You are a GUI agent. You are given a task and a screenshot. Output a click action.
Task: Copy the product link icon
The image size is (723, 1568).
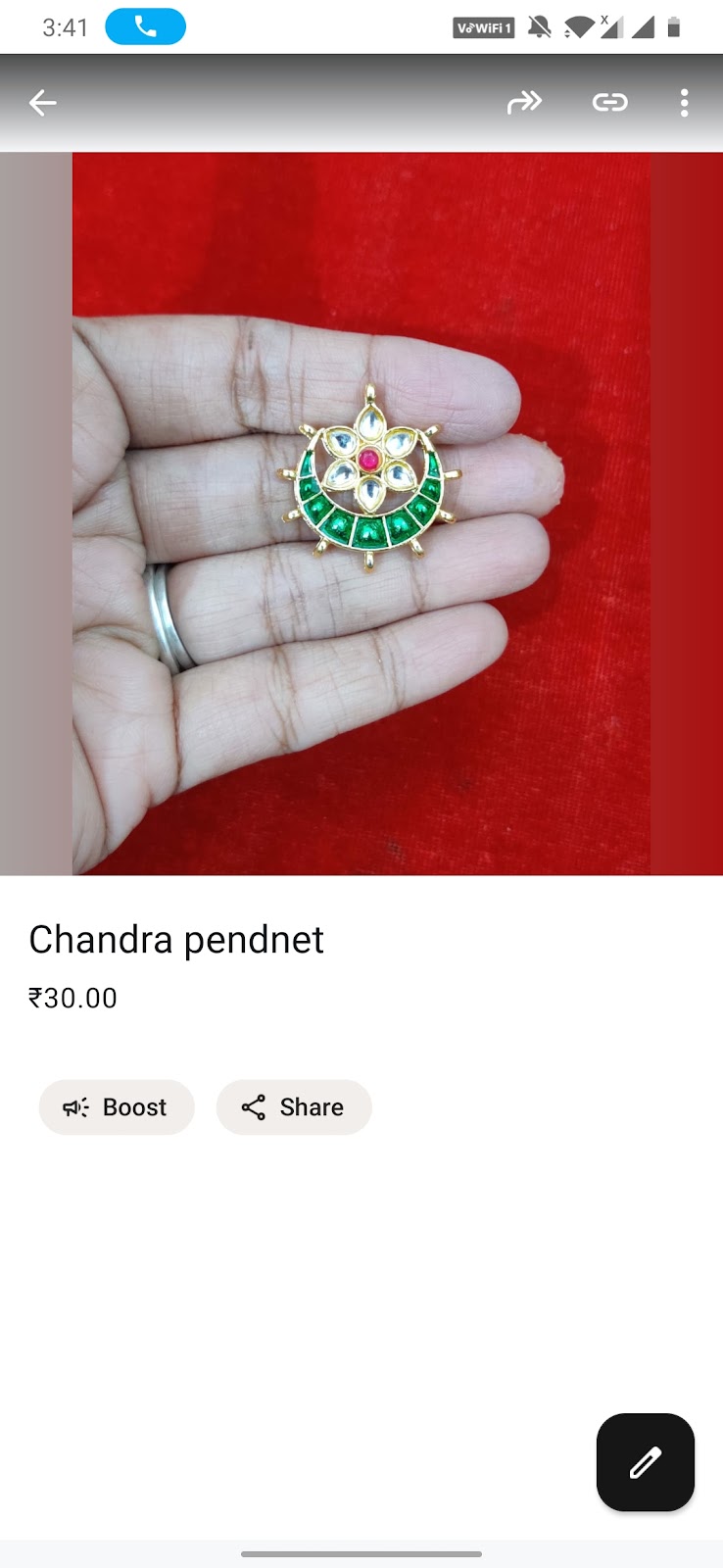tap(609, 102)
